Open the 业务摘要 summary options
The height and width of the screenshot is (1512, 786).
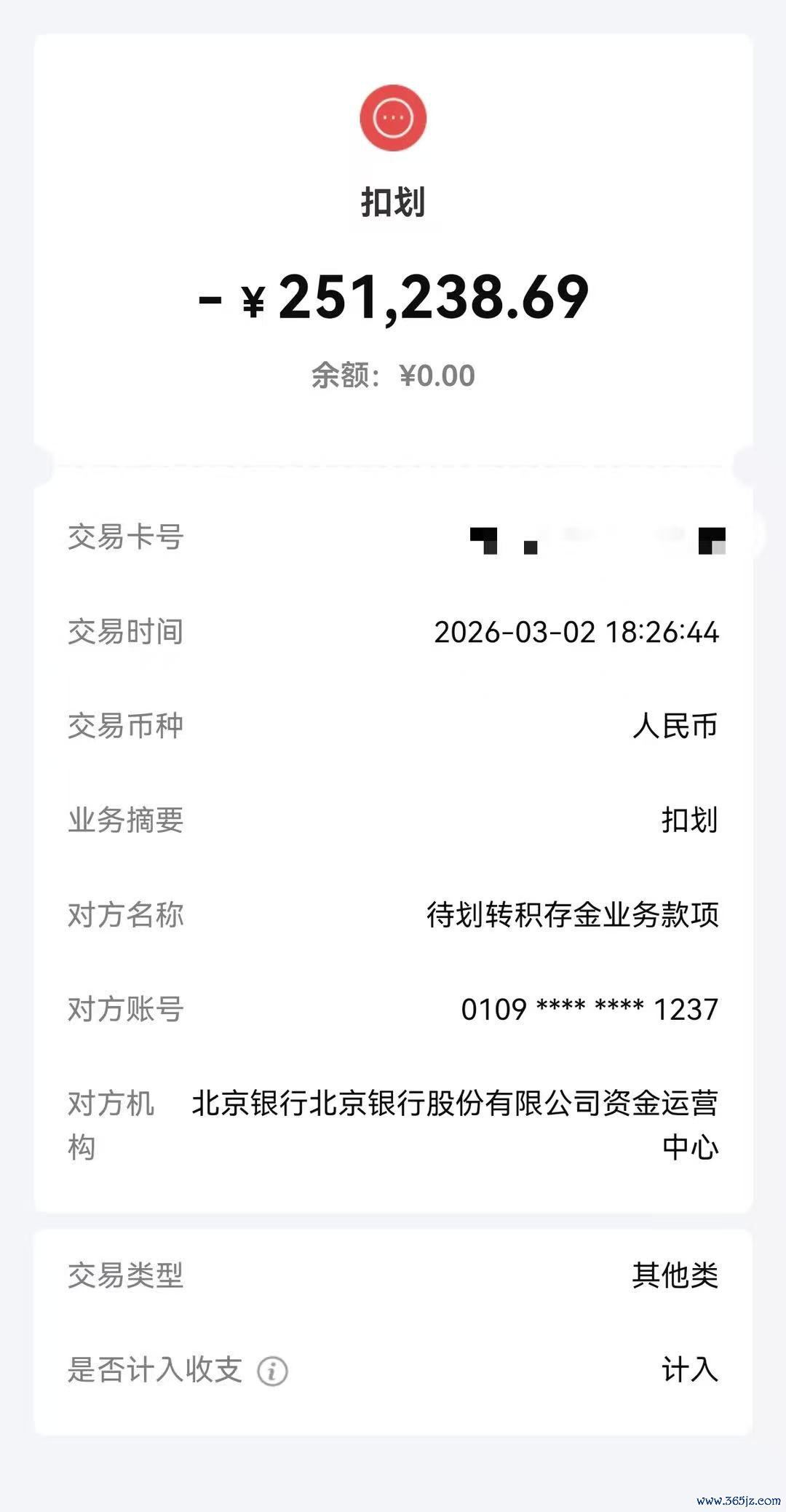pyautogui.click(x=125, y=821)
